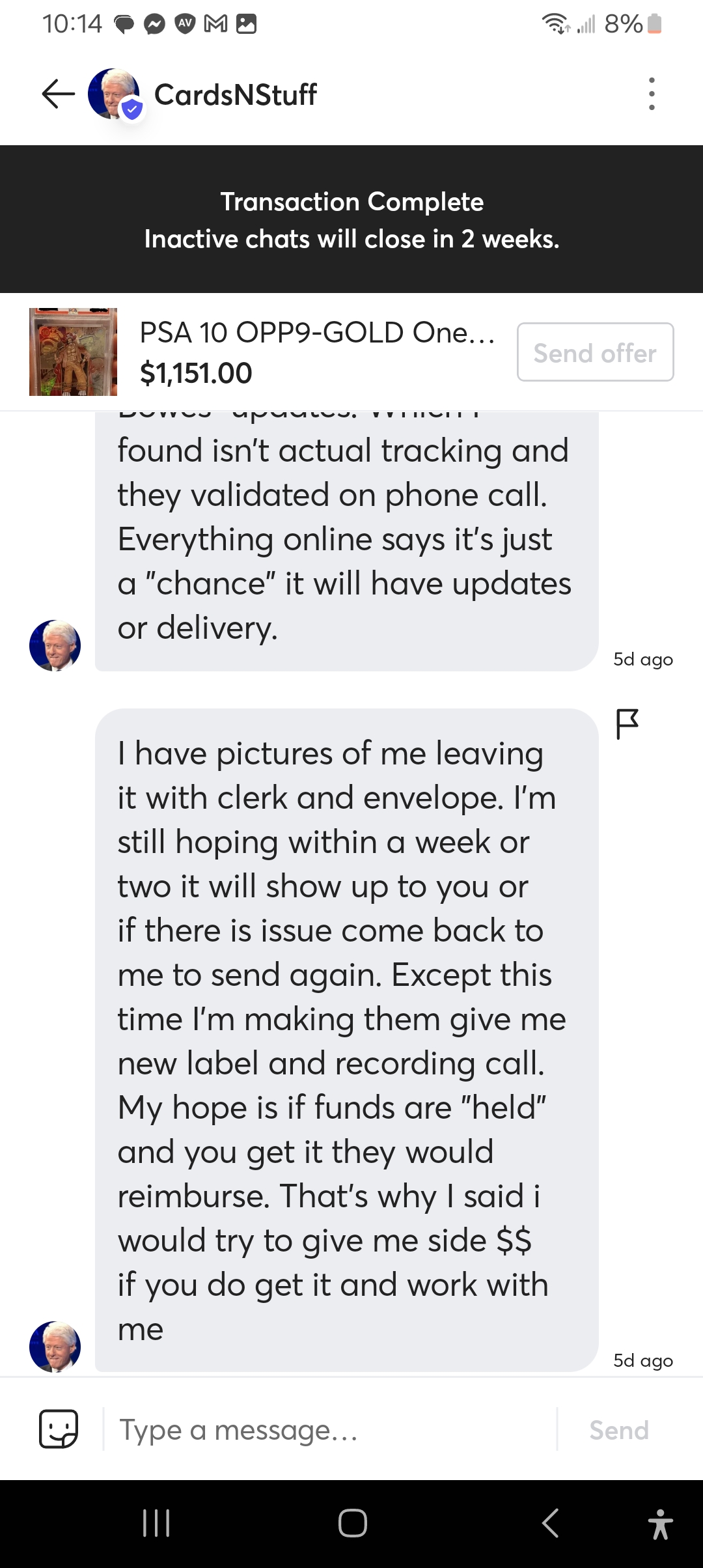Tap the Send offer button
The height and width of the screenshot is (1568, 703).
coord(595,352)
